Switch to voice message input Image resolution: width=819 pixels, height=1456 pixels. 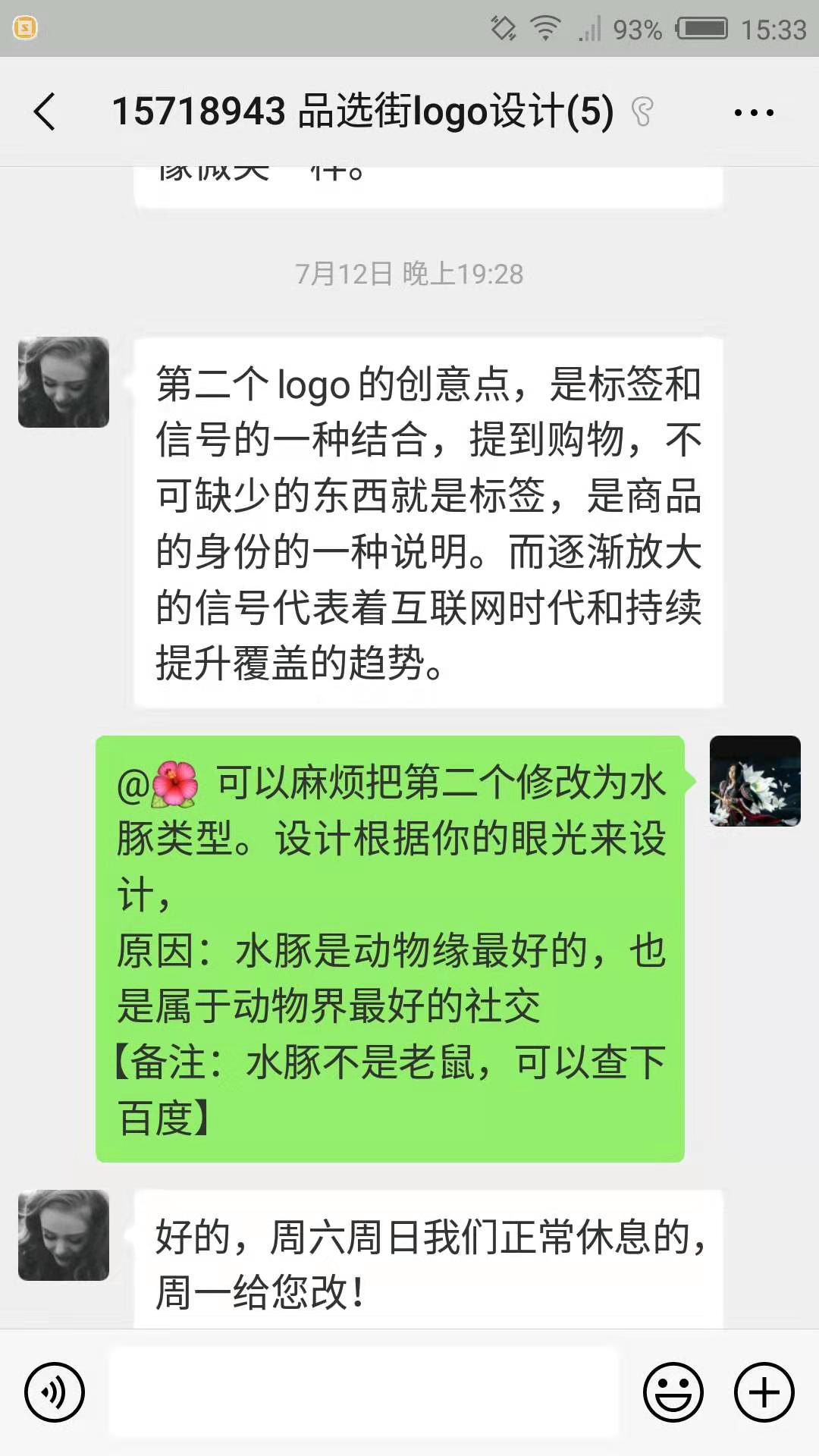coord(55,1392)
